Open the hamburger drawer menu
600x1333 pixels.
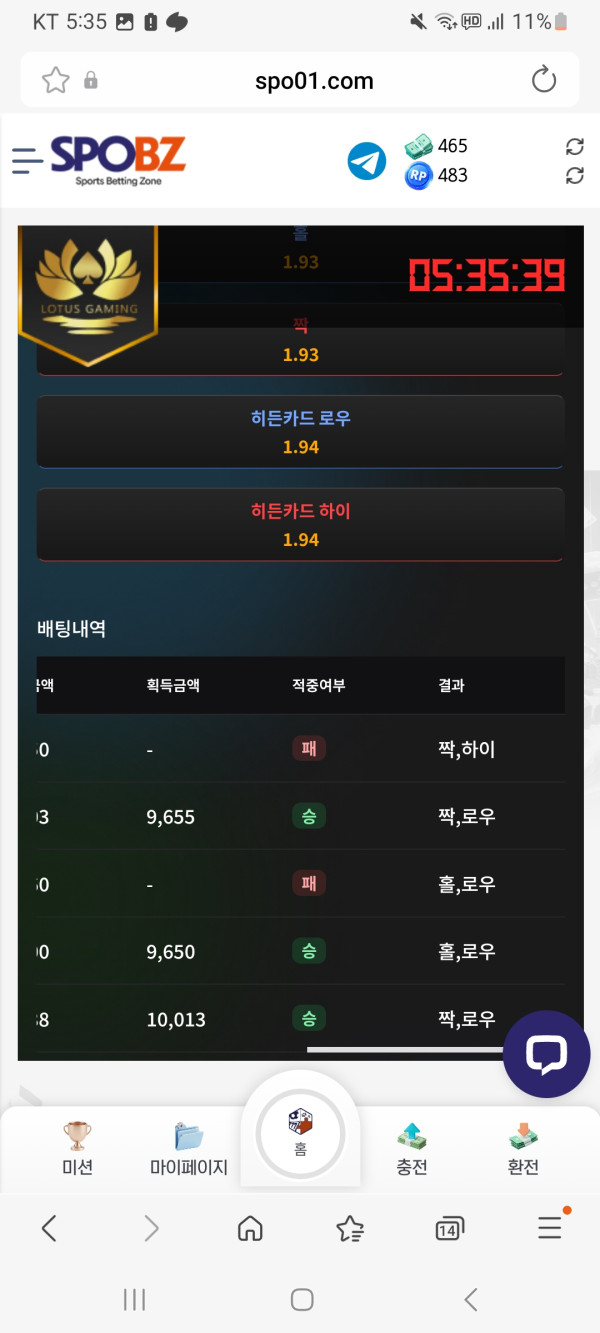tap(27, 160)
